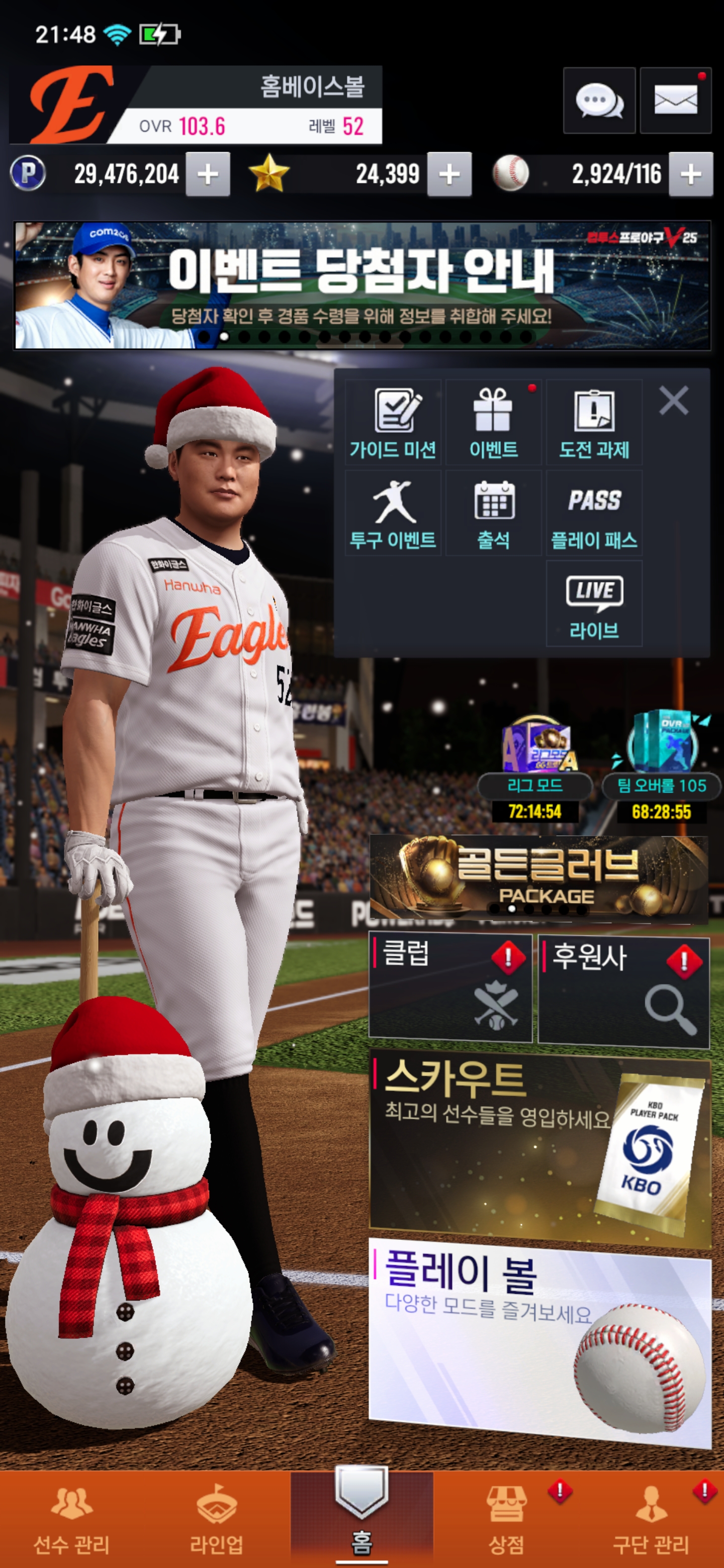Add more points with the P plus button
Viewport: 724px width, 1568px height.
208,175
